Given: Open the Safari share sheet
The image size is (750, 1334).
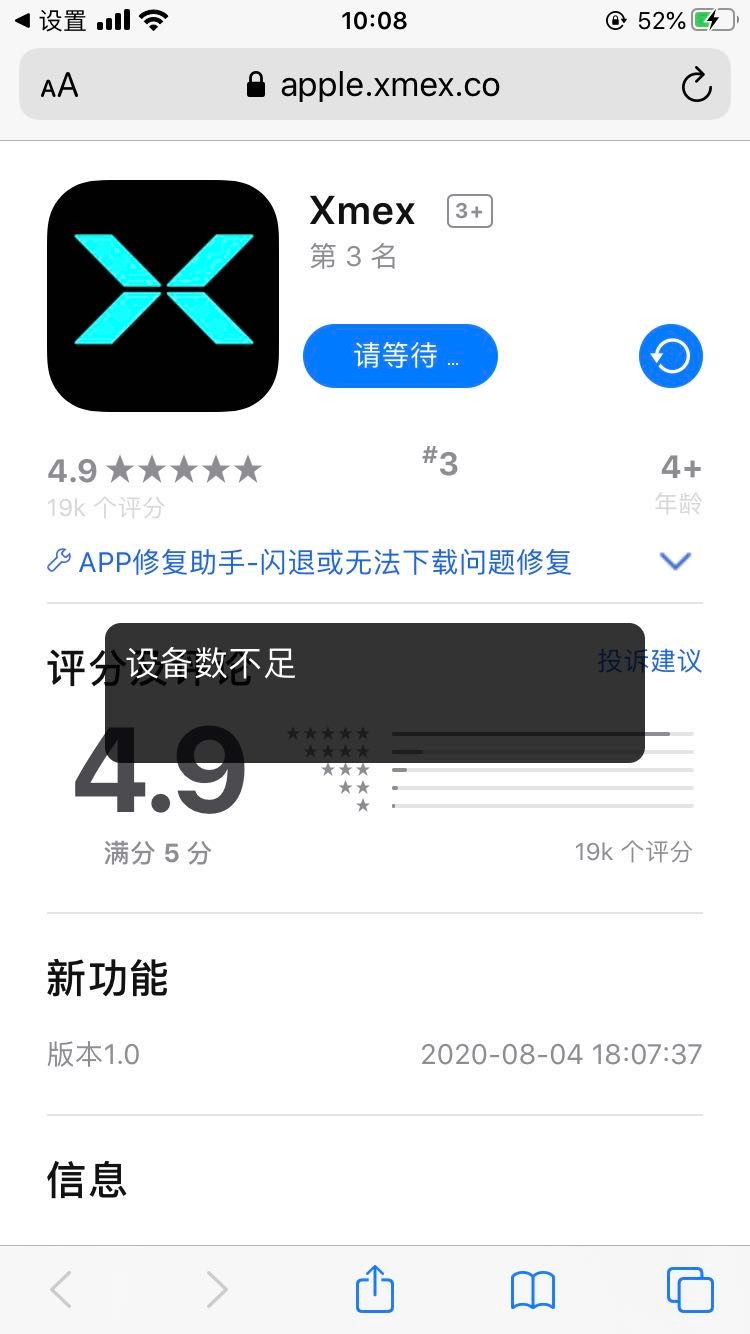Looking at the screenshot, I should point(375,1290).
